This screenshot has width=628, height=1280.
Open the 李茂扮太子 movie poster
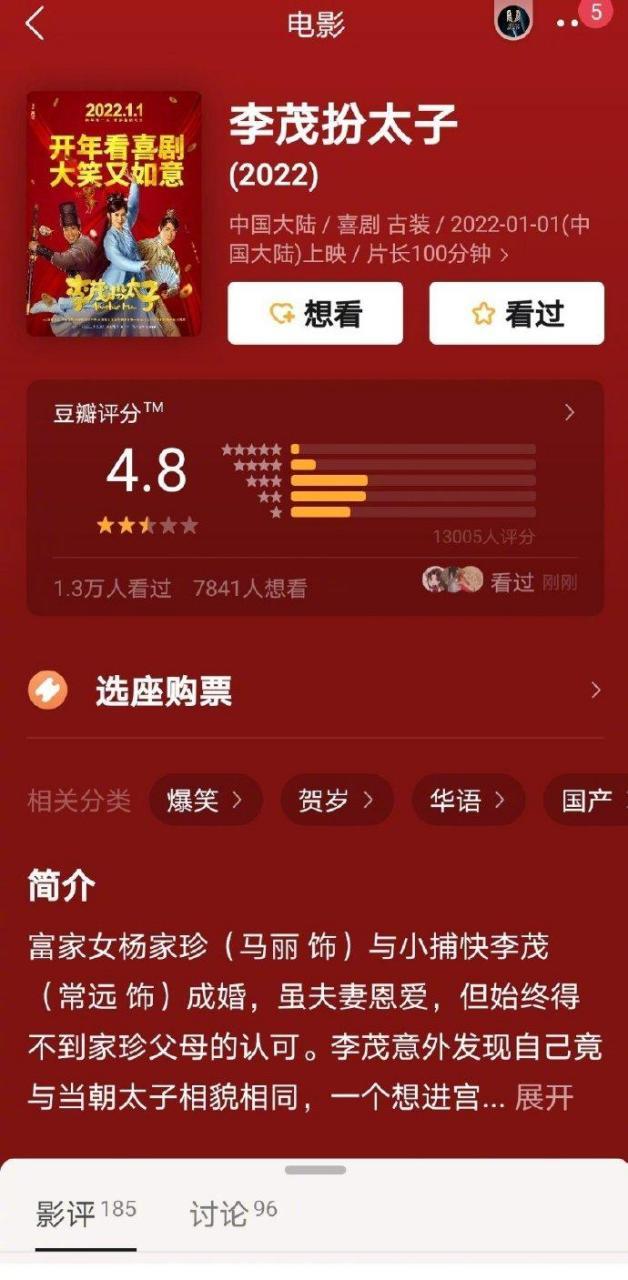(114, 213)
